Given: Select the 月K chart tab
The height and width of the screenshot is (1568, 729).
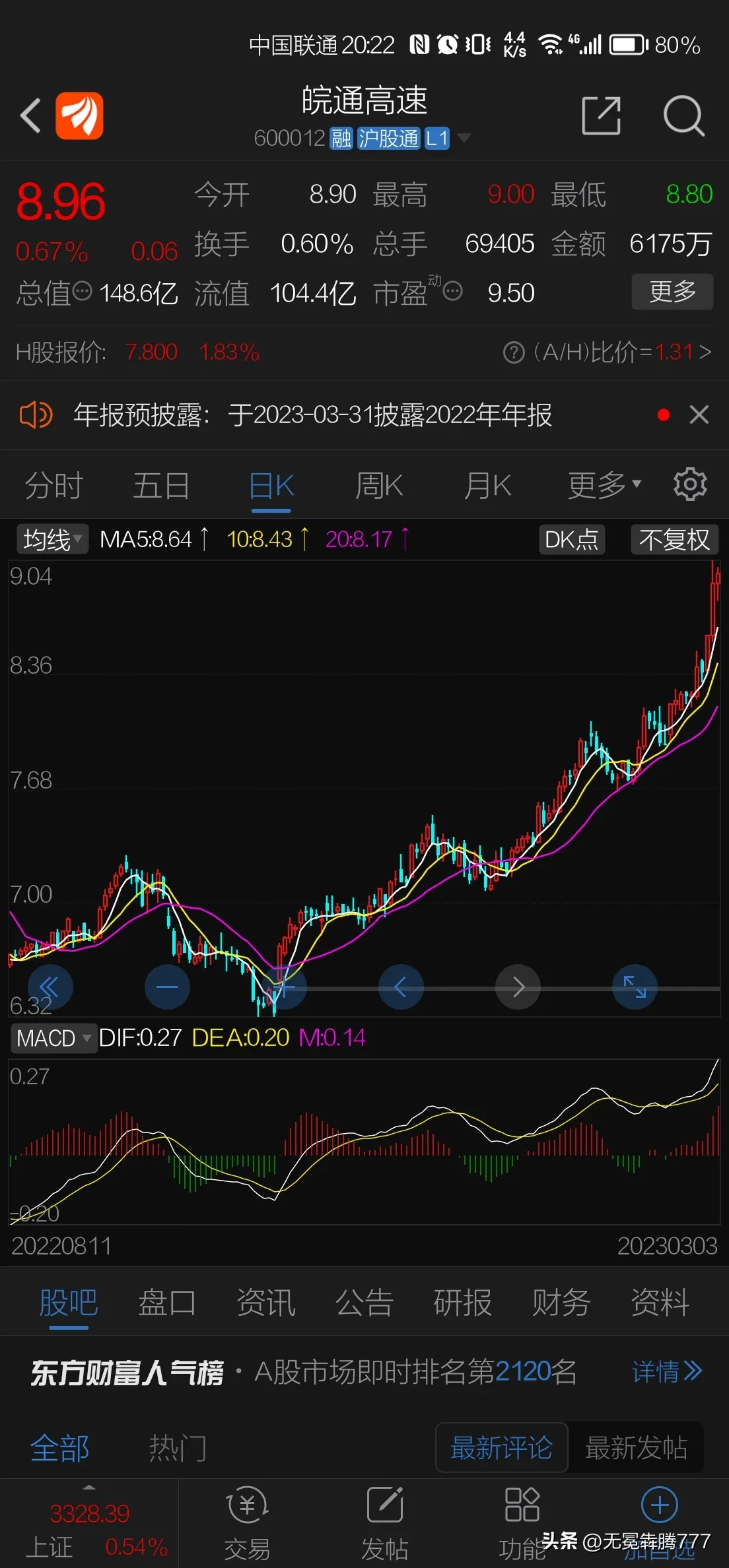Looking at the screenshot, I should (x=487, y=486).
